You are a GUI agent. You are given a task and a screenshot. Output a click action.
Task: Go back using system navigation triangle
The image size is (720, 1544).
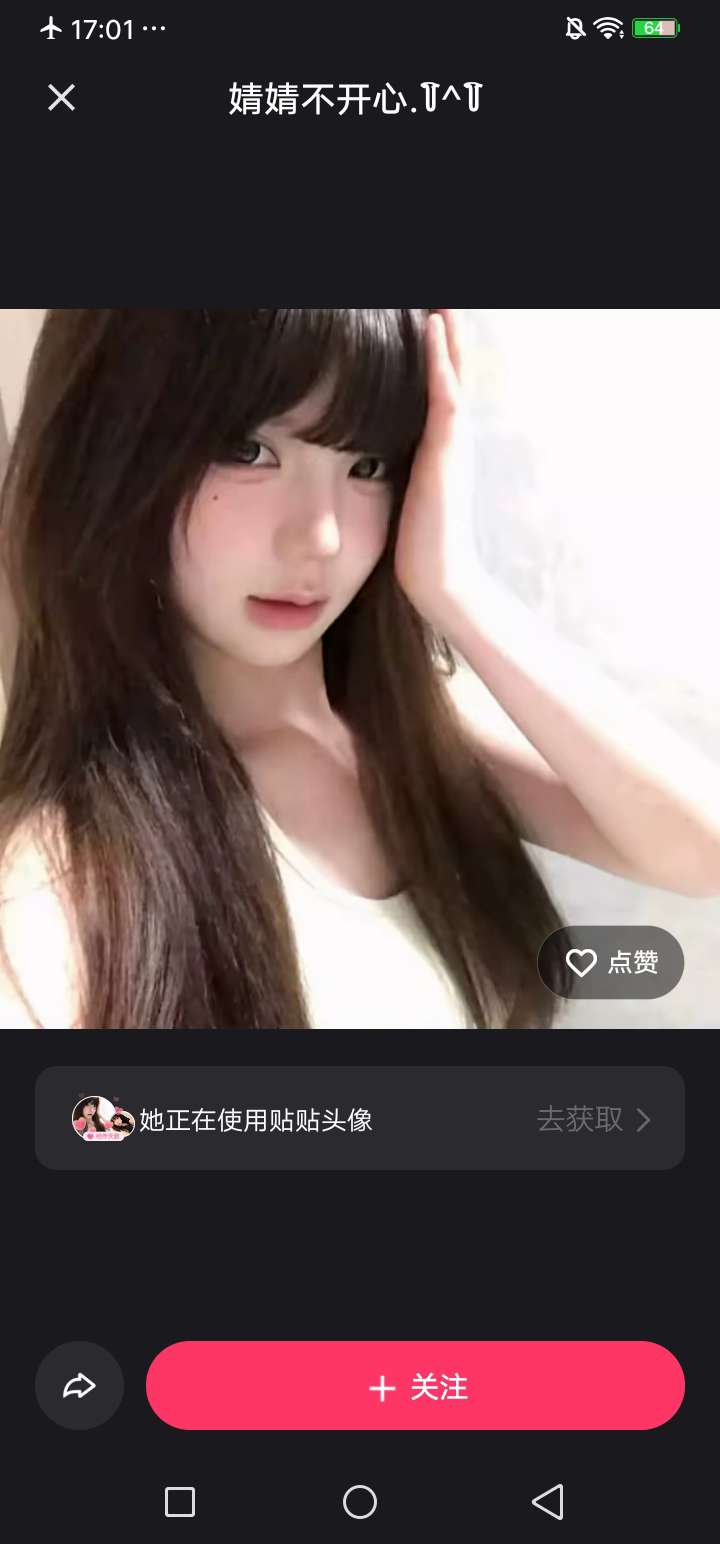tap(547, 1501)
